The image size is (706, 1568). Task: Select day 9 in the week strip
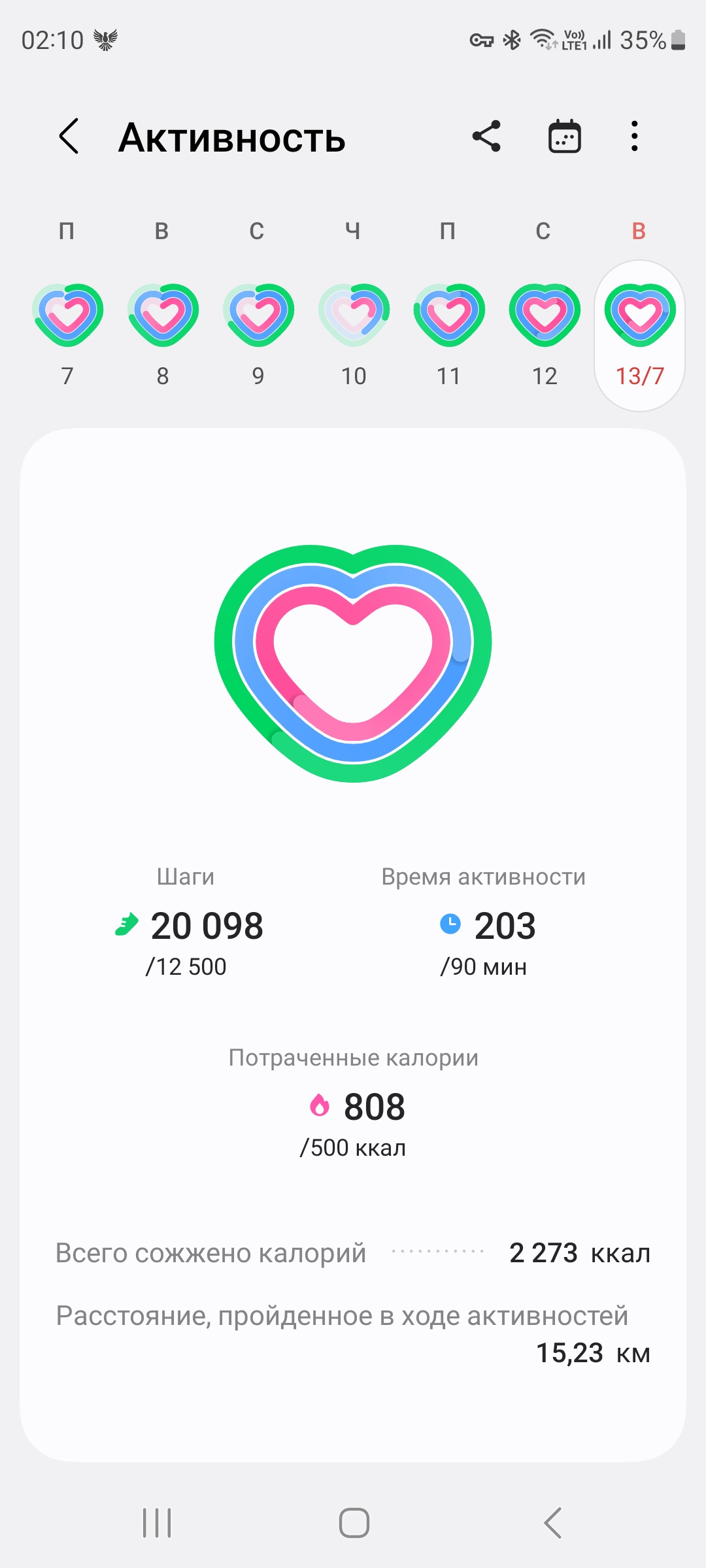point(258,335)
